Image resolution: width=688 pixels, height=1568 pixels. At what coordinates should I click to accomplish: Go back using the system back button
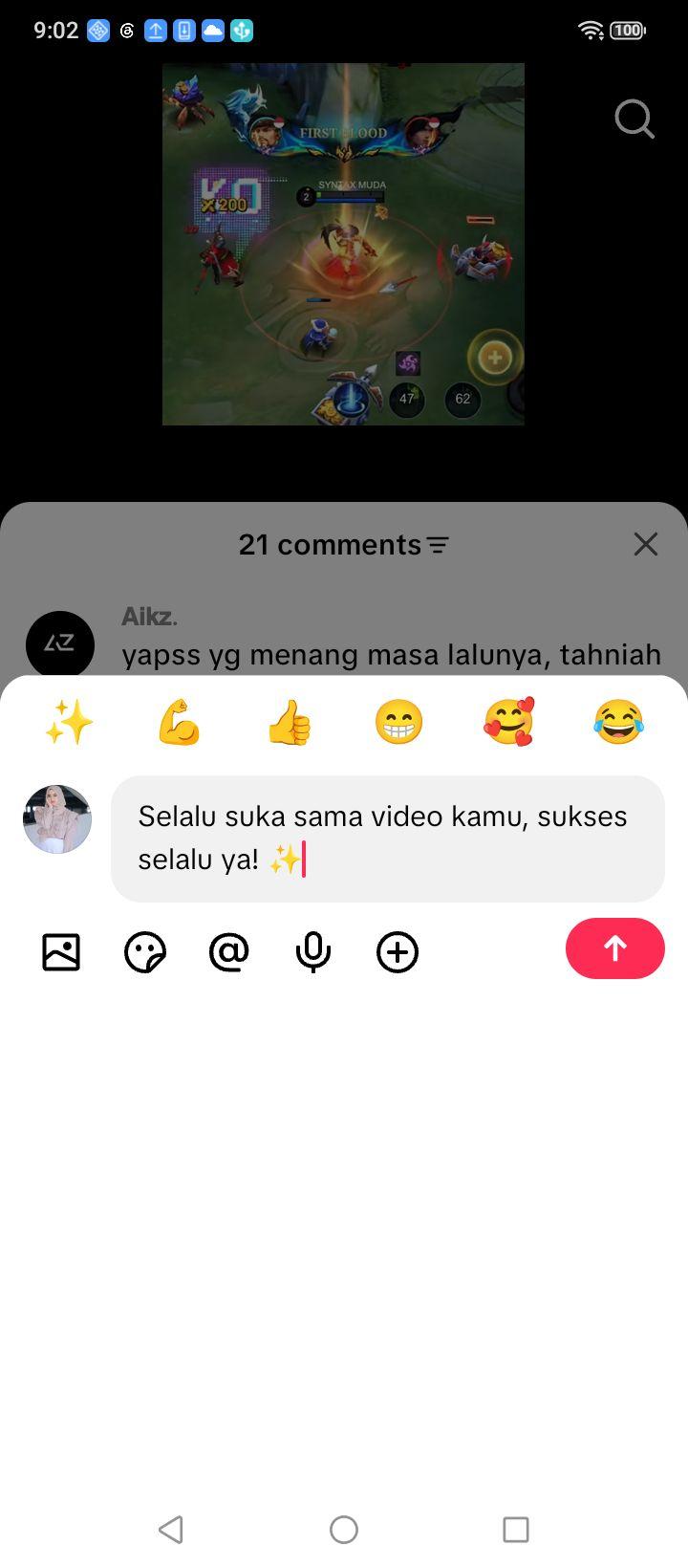click(171, 1530)
